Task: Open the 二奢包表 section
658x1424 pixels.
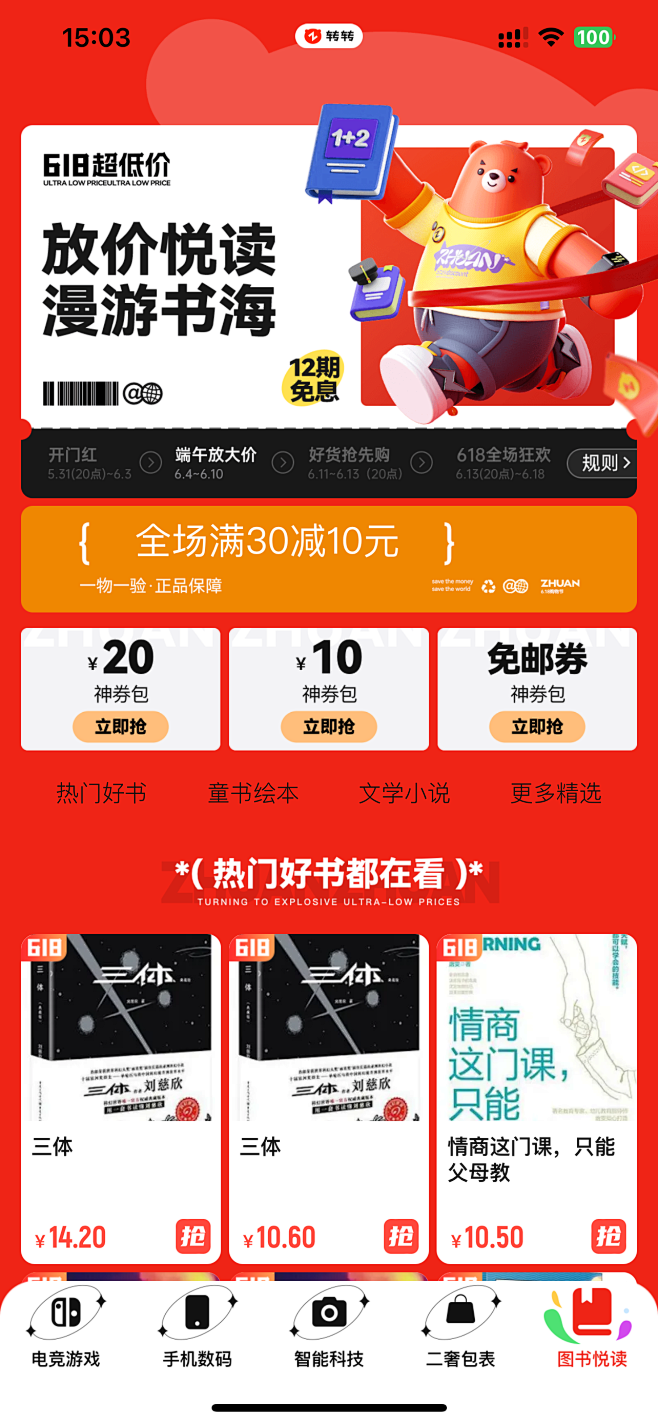Action: tap(460, 1328)
